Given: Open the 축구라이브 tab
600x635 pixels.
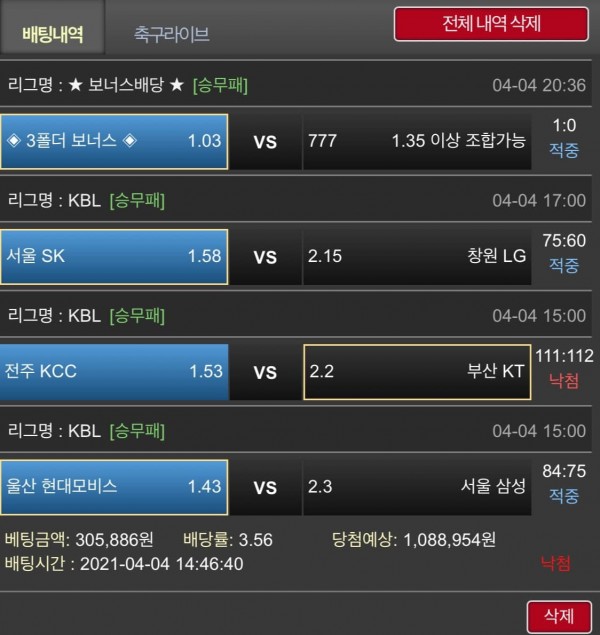Looking at the screenshot, I should [x=171, y=34].
